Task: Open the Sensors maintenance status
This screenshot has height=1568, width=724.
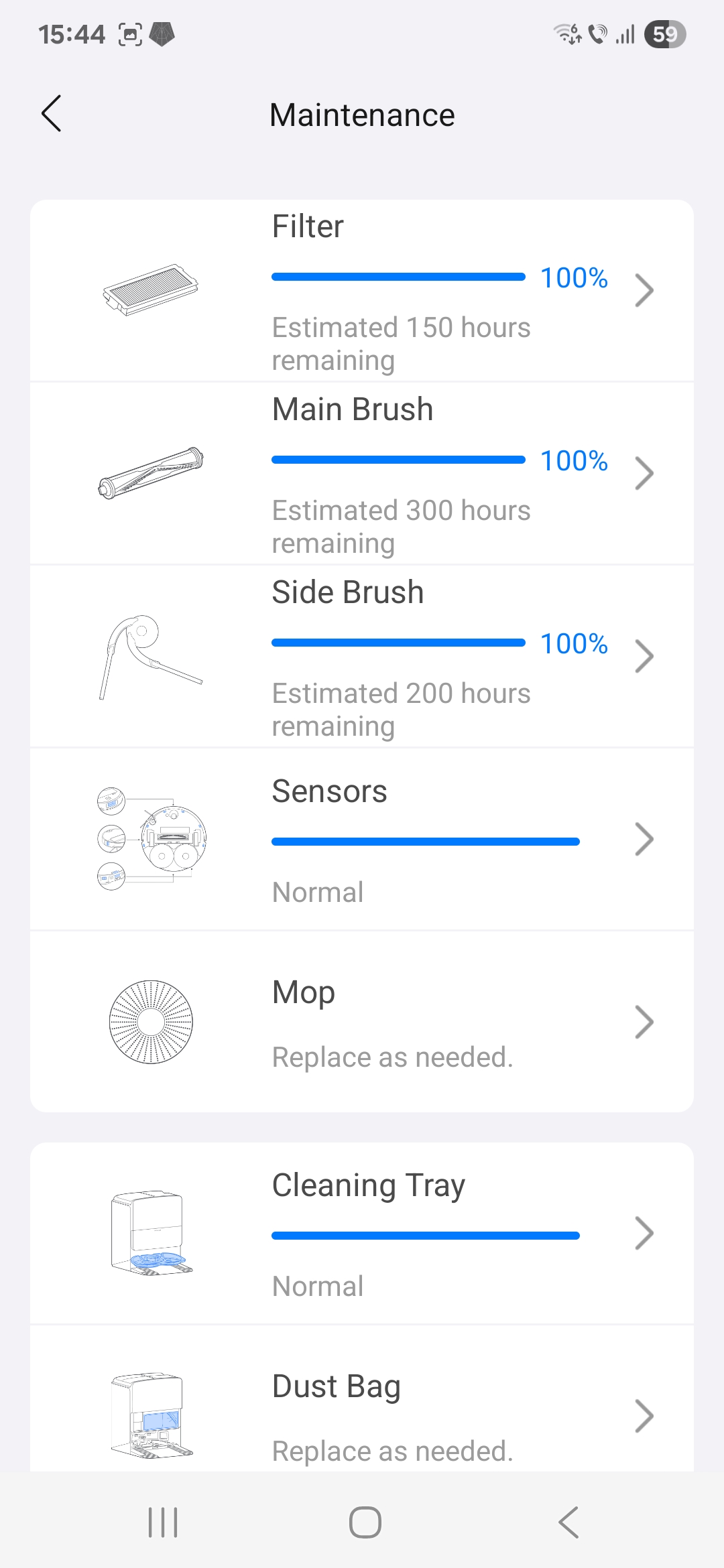Action: 362,840
